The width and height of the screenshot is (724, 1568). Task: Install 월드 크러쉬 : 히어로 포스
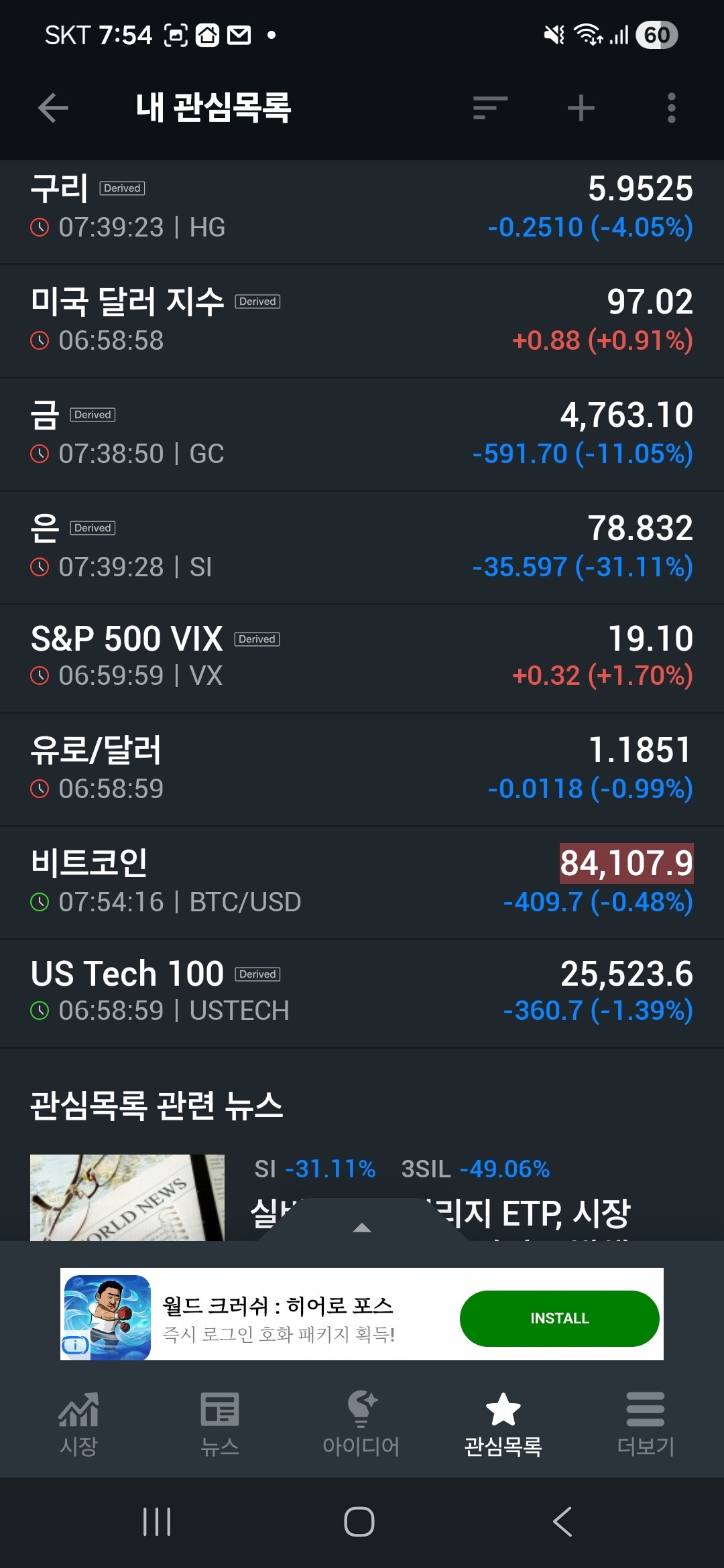(x=559, y=1318)
